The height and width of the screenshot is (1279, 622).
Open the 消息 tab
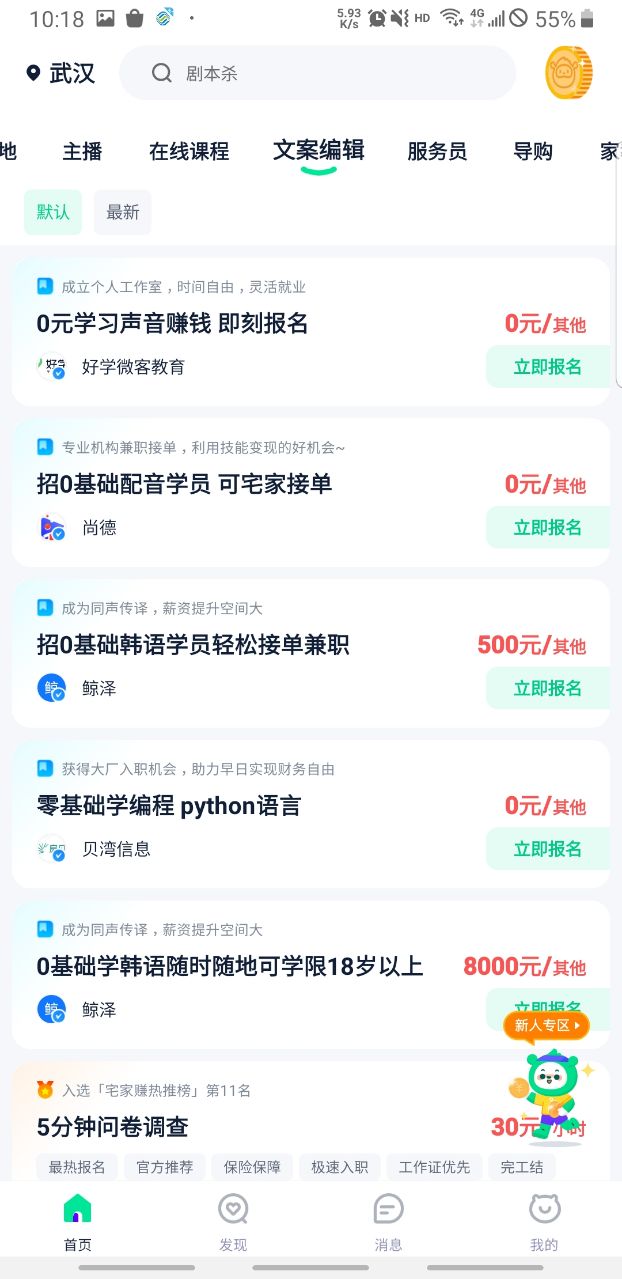(388, 1222)
